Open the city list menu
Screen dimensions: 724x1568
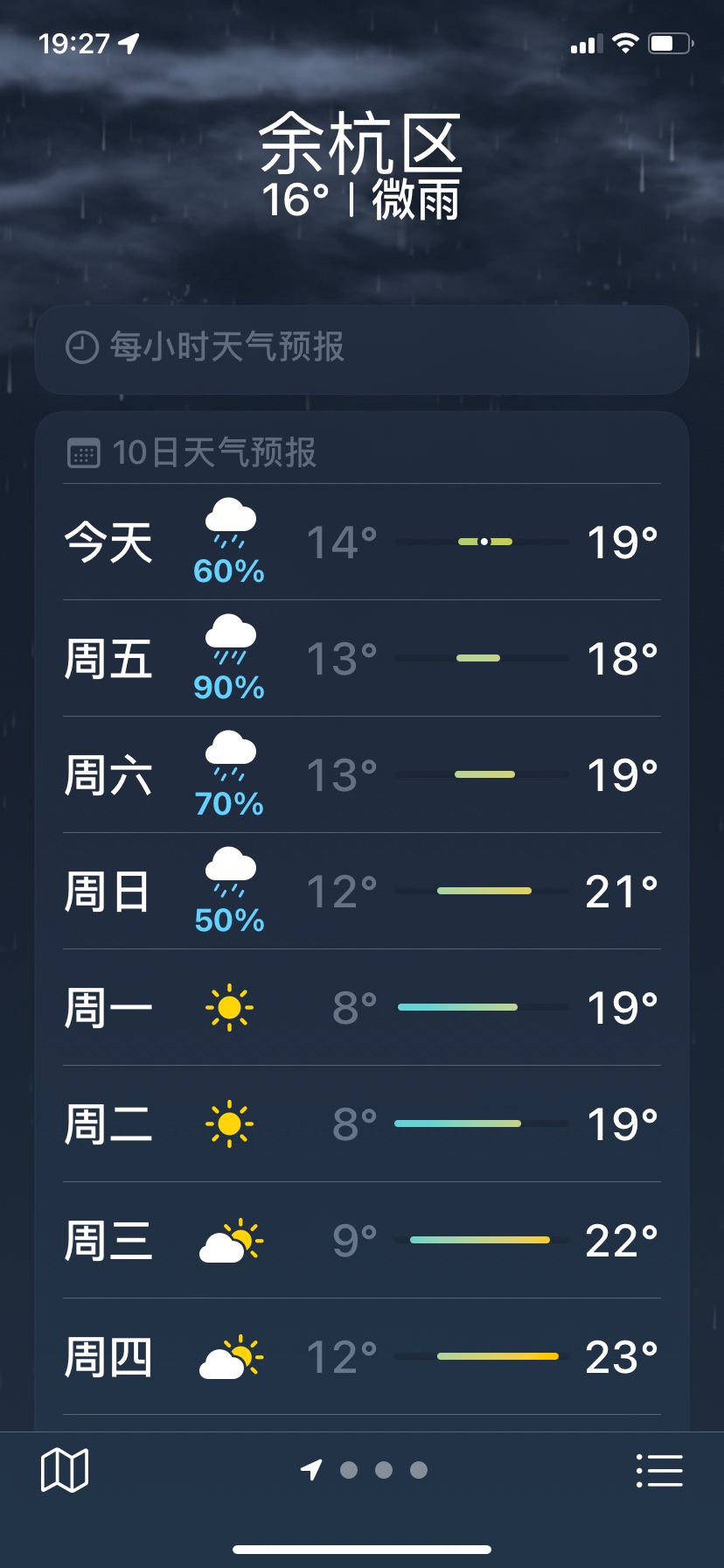click(658, 1470)
